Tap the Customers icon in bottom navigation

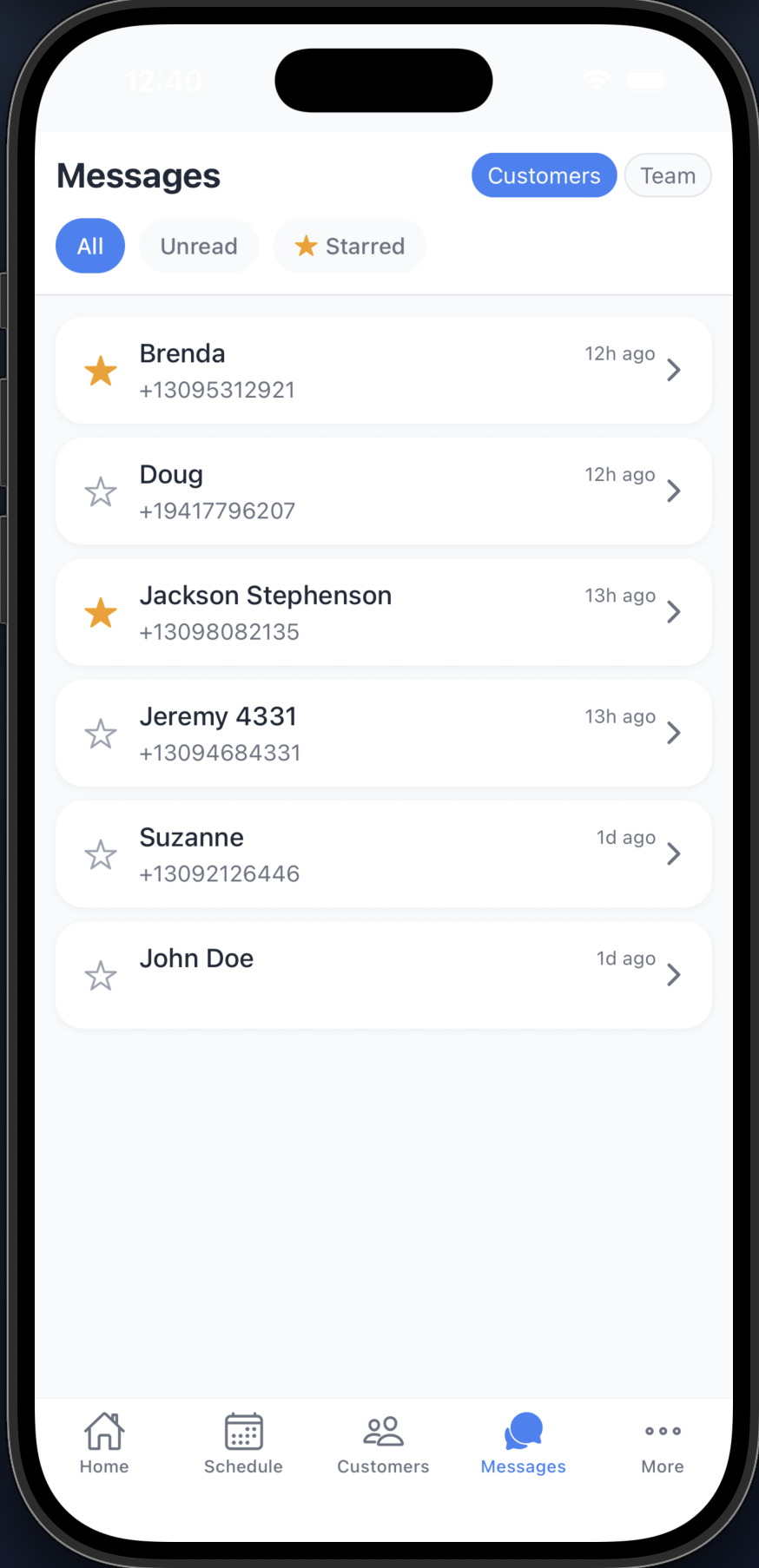[x=383, y=1444]
